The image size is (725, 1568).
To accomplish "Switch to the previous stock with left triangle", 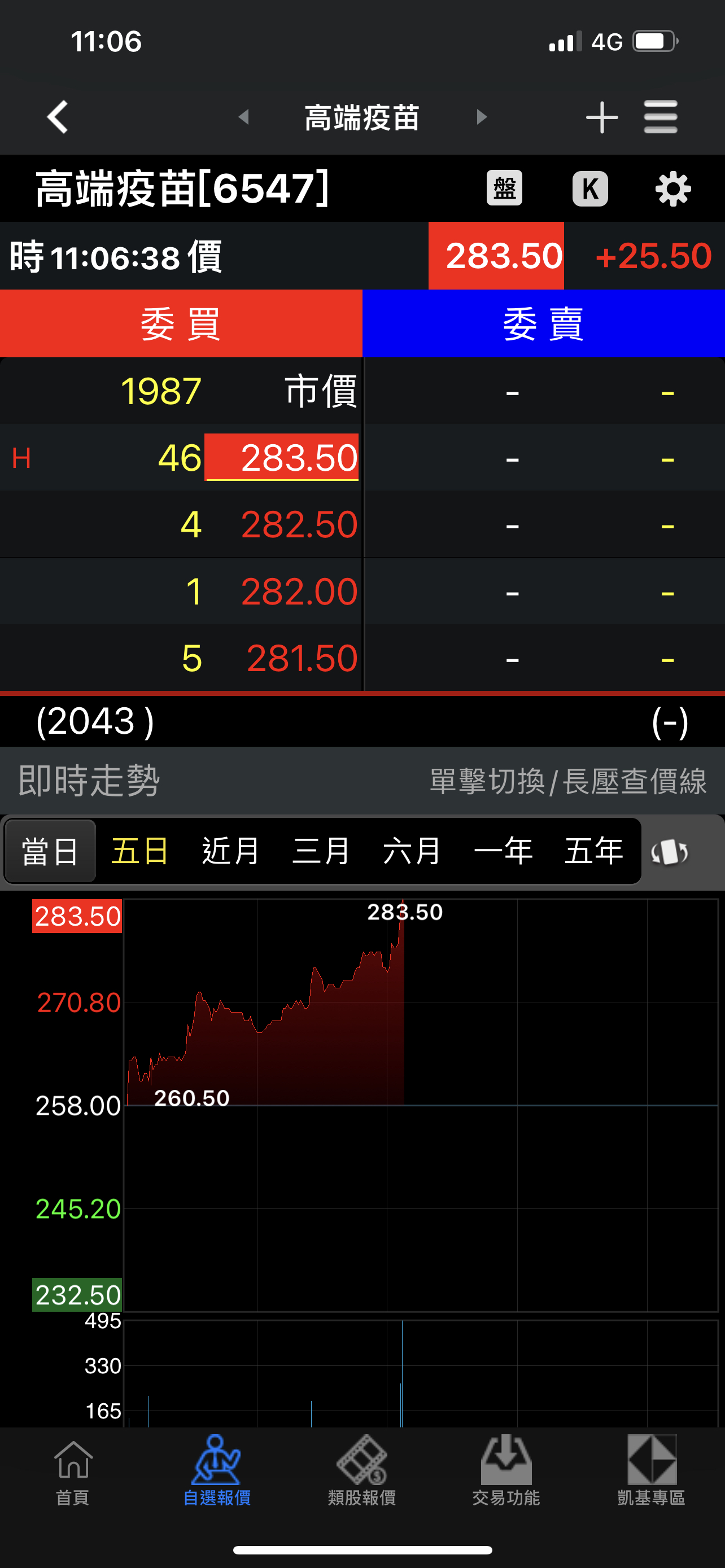I will (244, 117).
